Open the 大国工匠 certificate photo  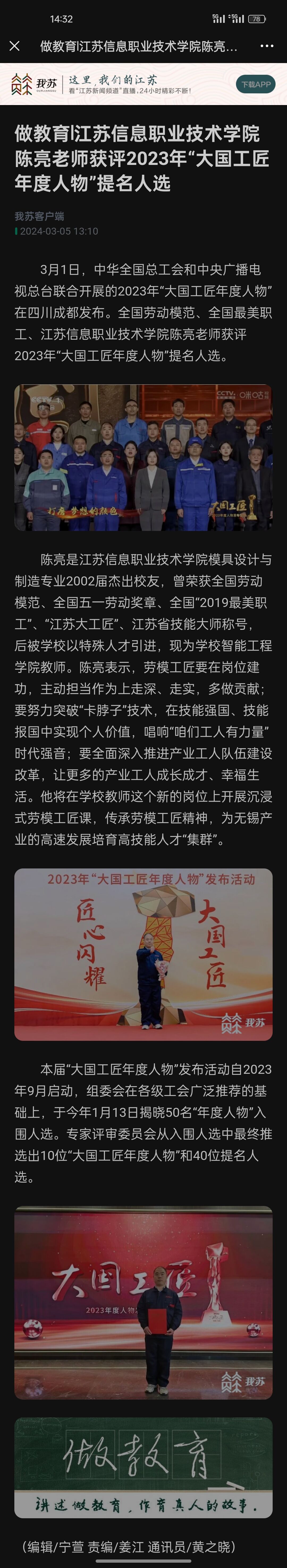(143, 1302)
